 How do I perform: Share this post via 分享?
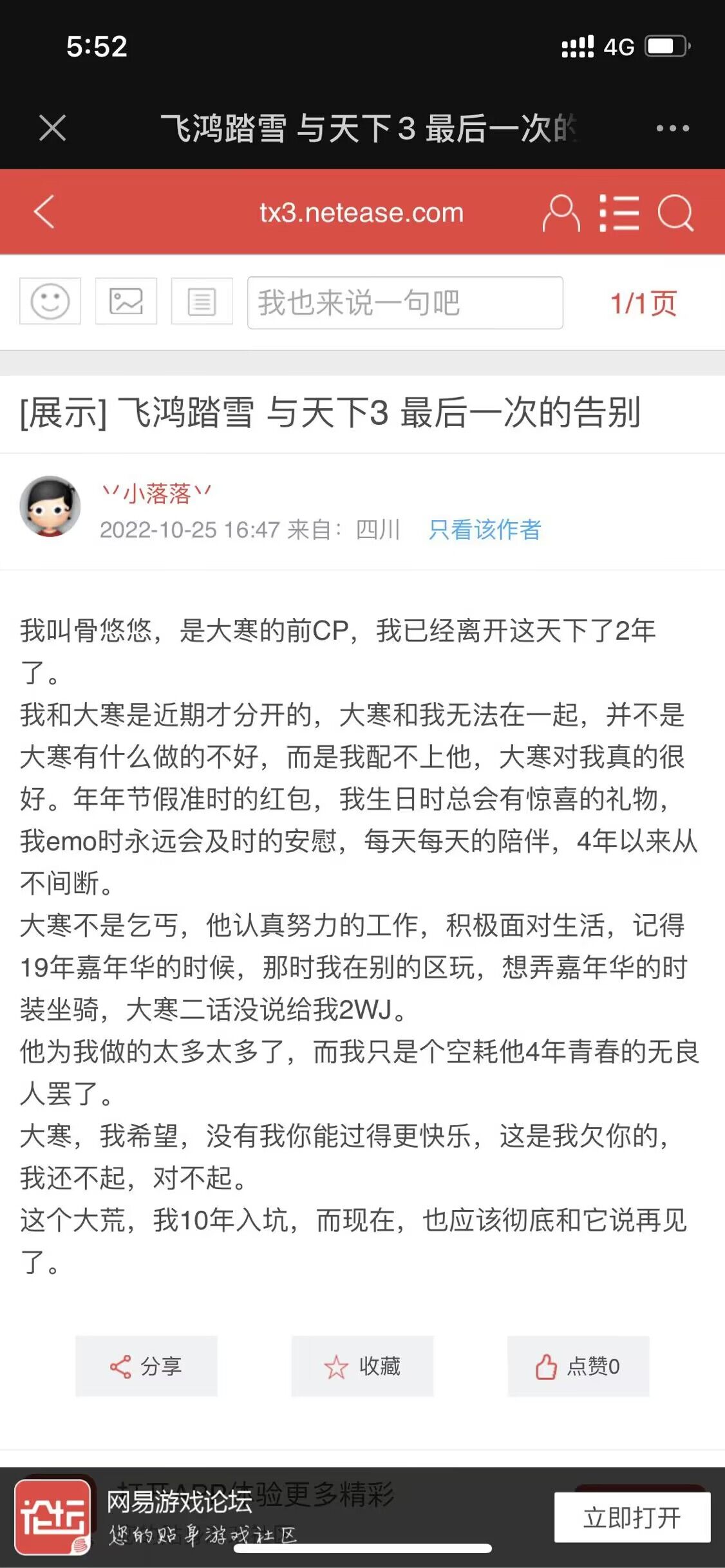tap(146, 1366)
